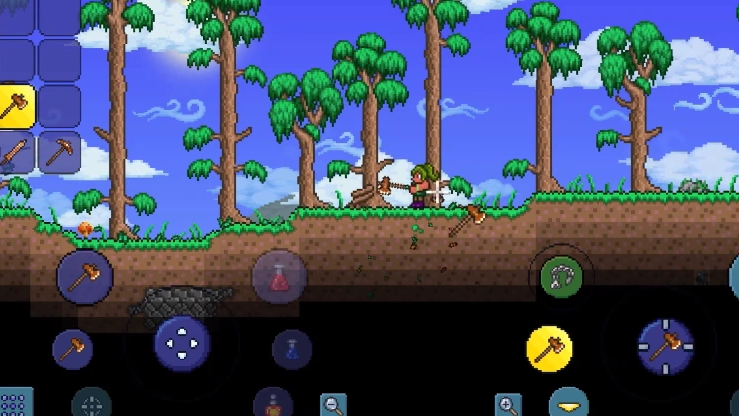739x416 pixels.
Task: Fire the green grappling hook button
Action: coord(561,277)
